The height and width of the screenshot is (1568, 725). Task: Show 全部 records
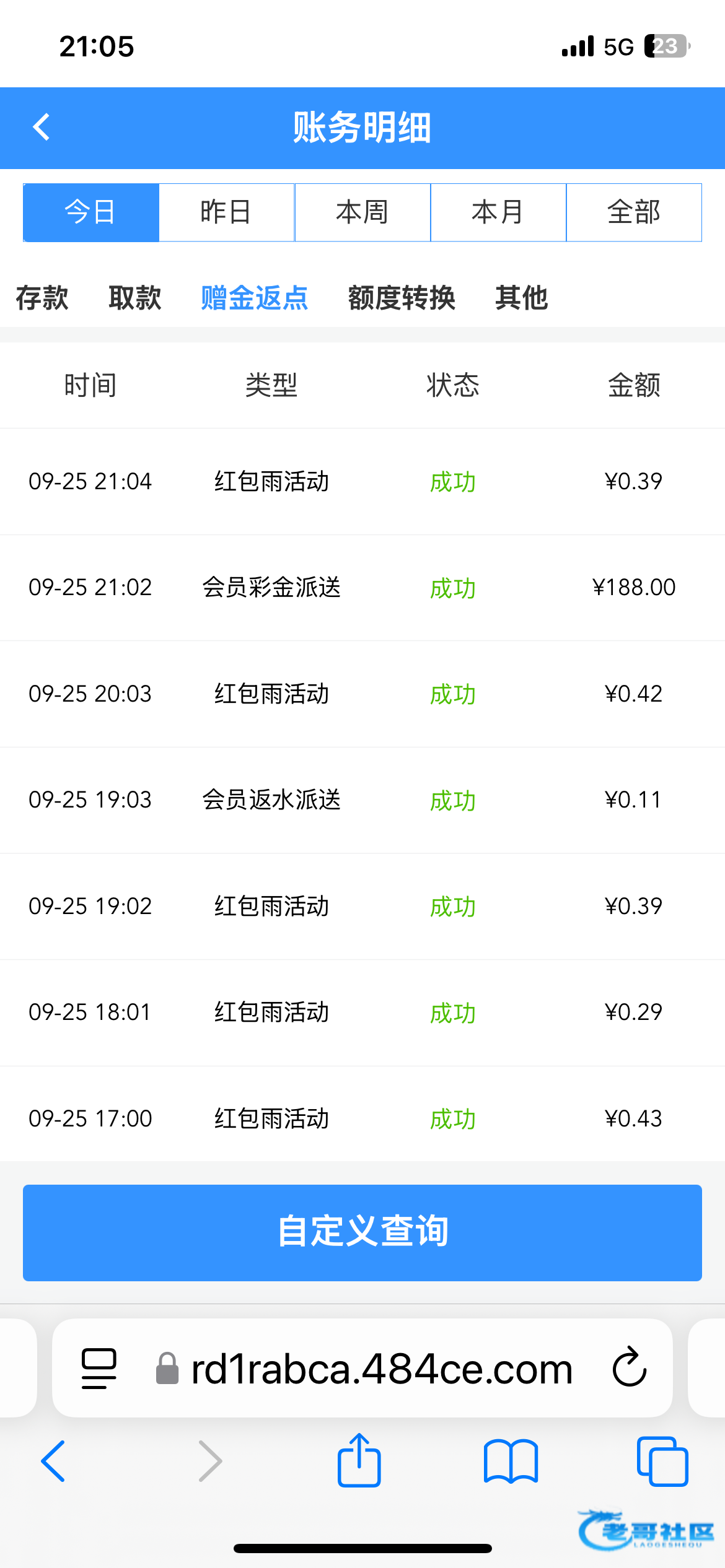pos(634,212)
